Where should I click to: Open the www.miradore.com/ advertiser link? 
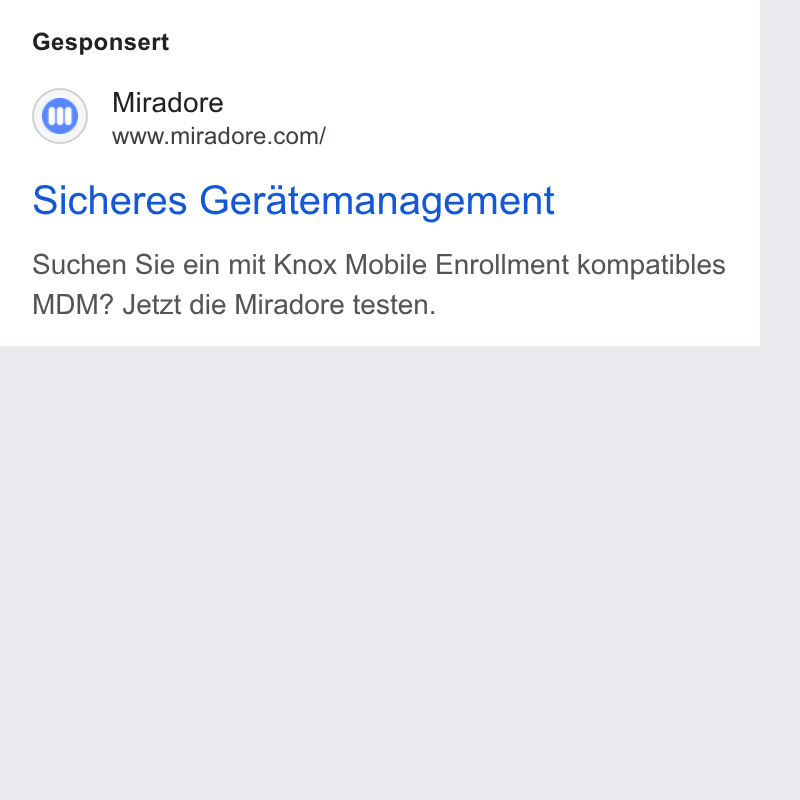(x=219, y=136)
